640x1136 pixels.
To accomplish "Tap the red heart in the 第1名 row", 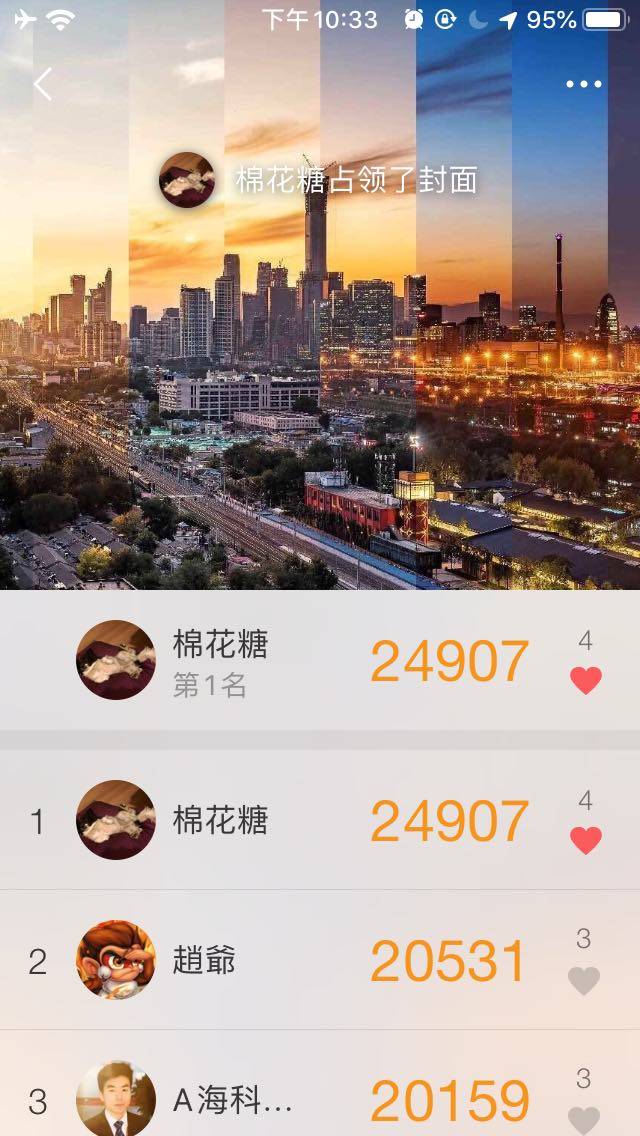I will pos(586,680).
